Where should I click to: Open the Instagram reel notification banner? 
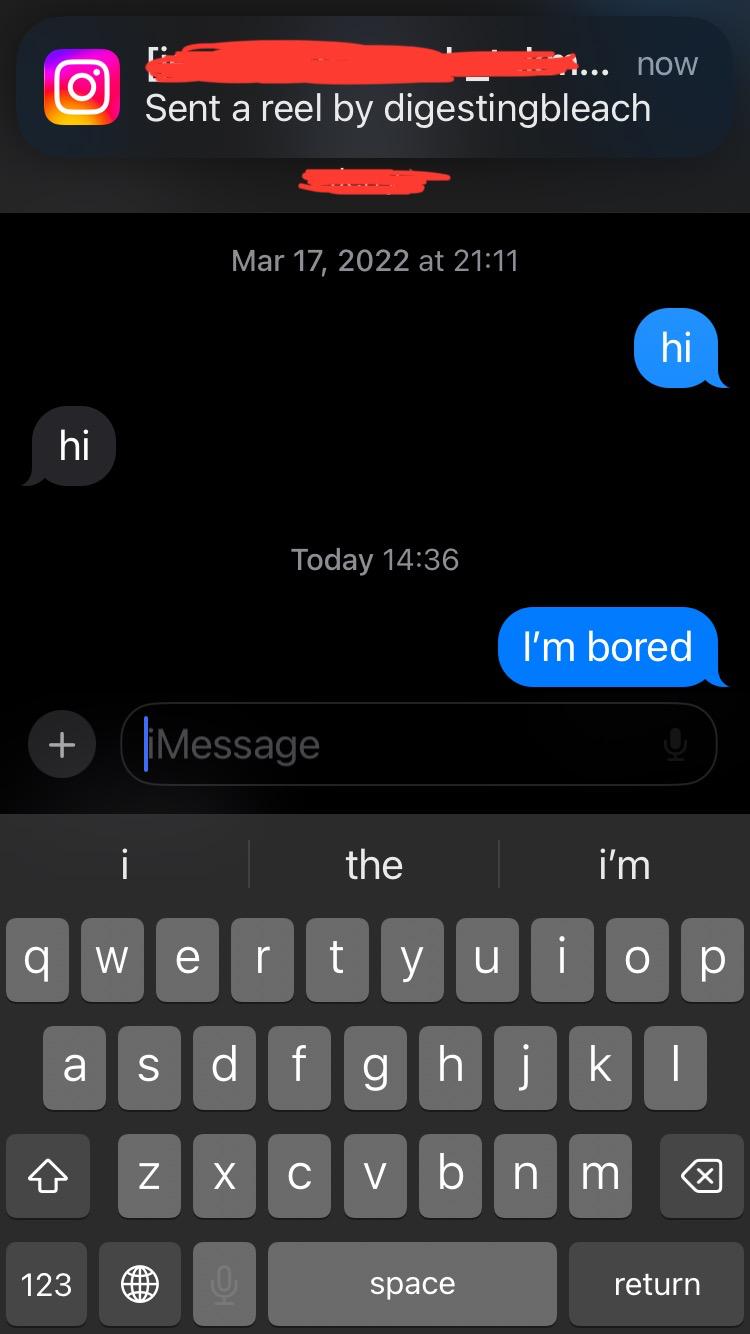(375, 88)
